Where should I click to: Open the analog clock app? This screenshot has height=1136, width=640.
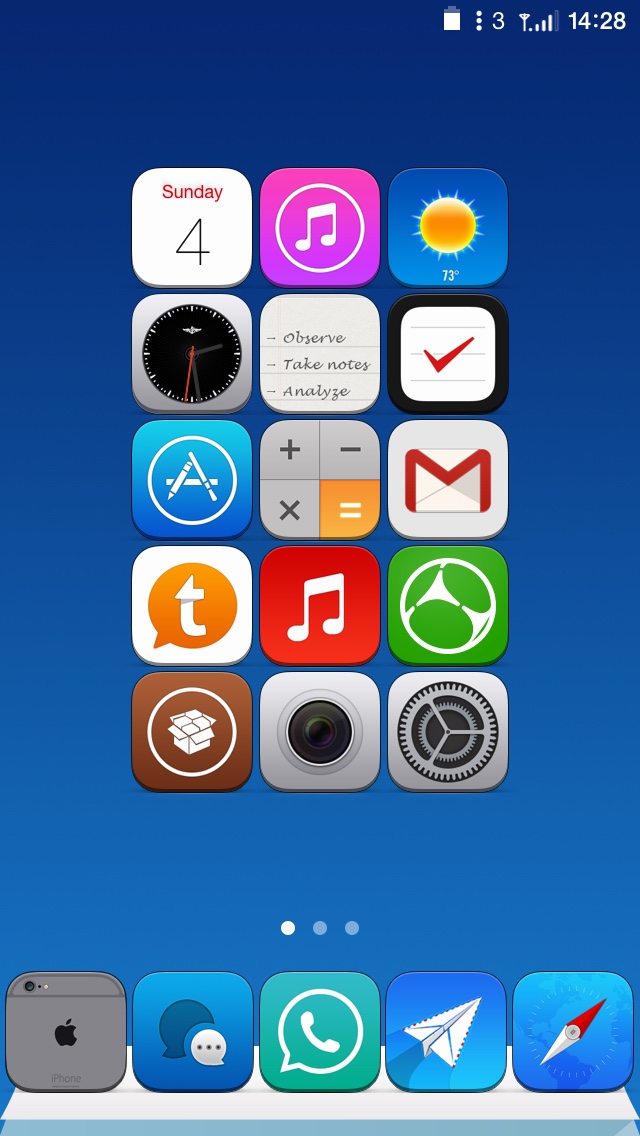(192, 354)
